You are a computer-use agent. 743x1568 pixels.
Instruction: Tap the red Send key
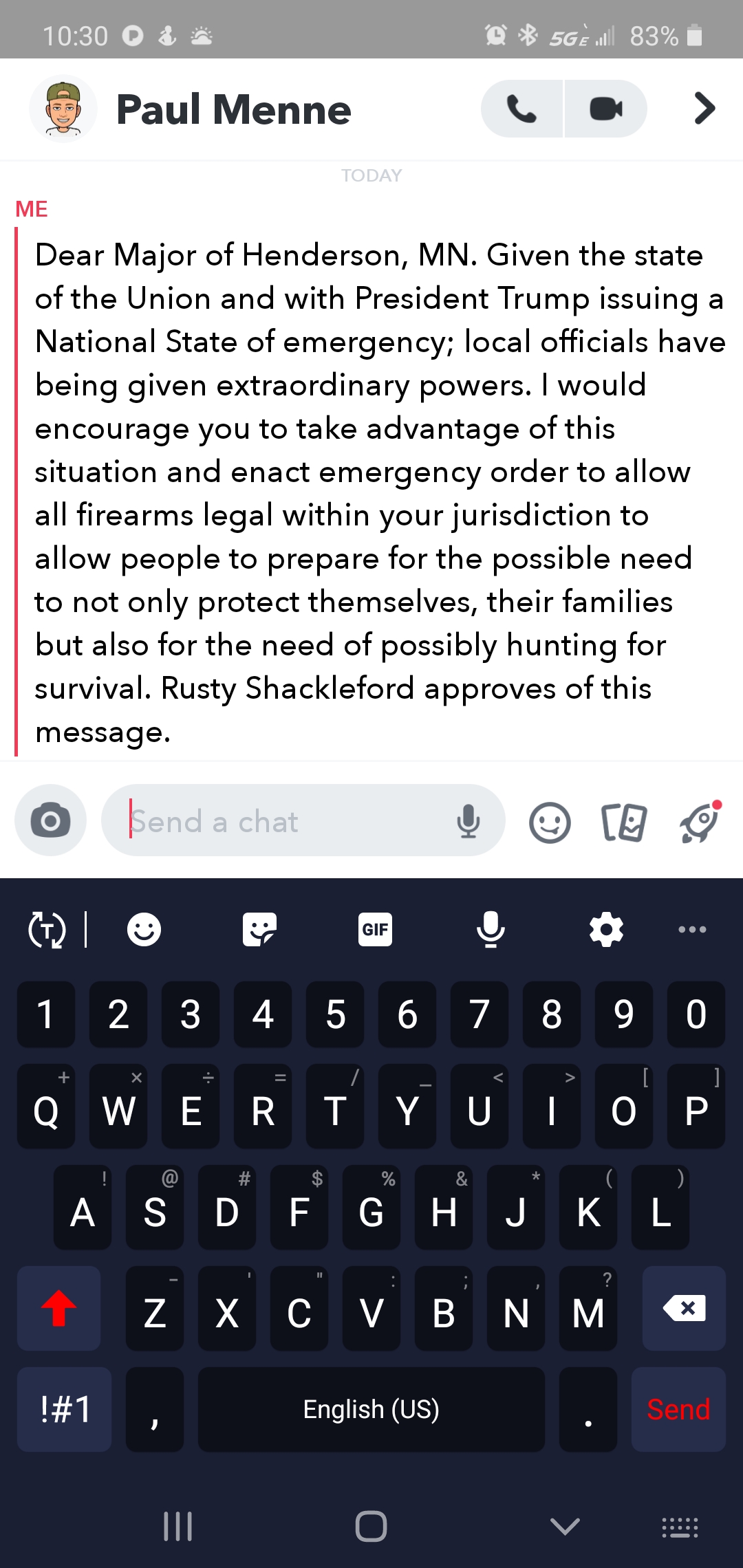coord(678,1409)
